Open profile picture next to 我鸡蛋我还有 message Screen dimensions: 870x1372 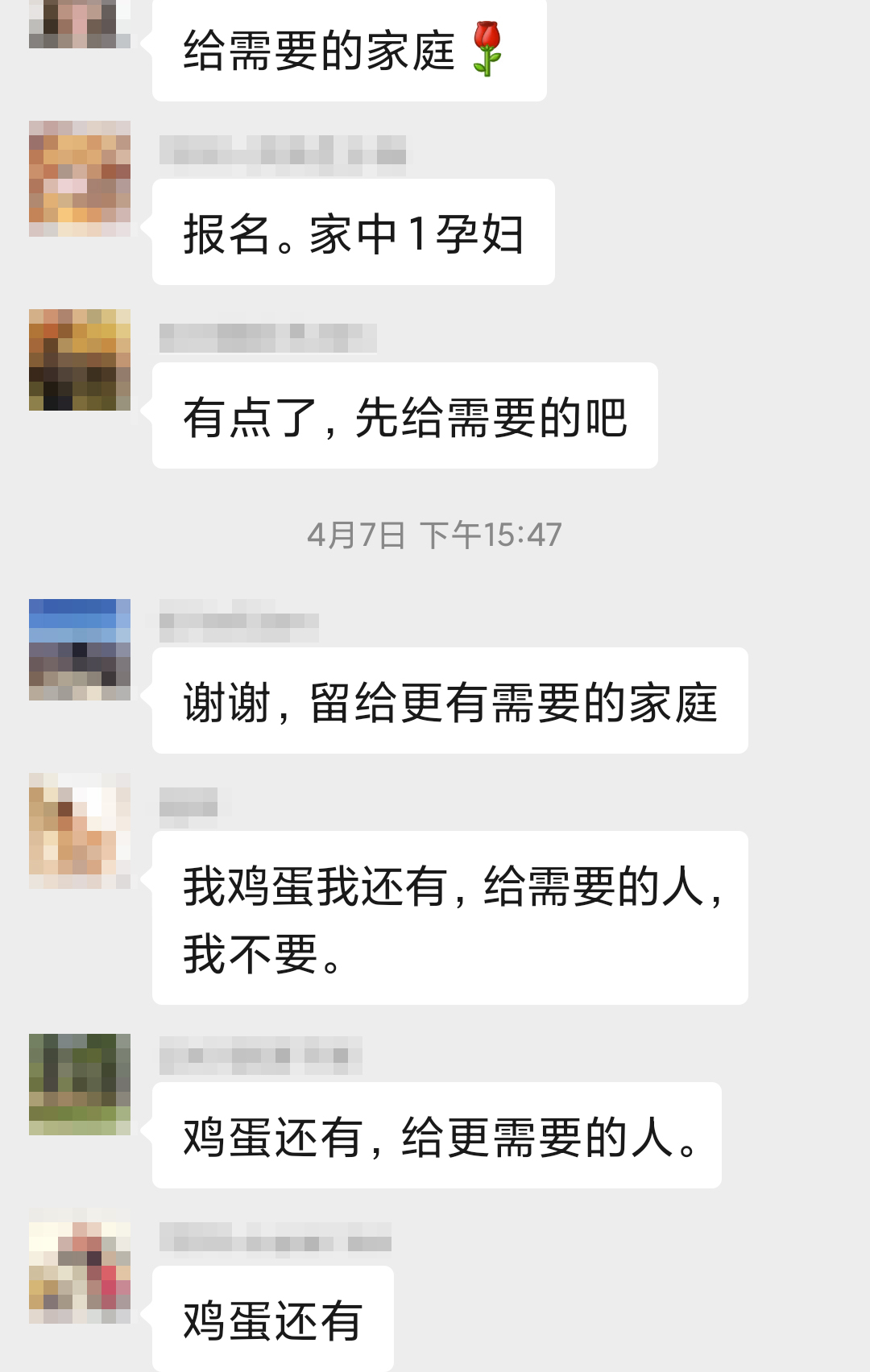point(80,830)
